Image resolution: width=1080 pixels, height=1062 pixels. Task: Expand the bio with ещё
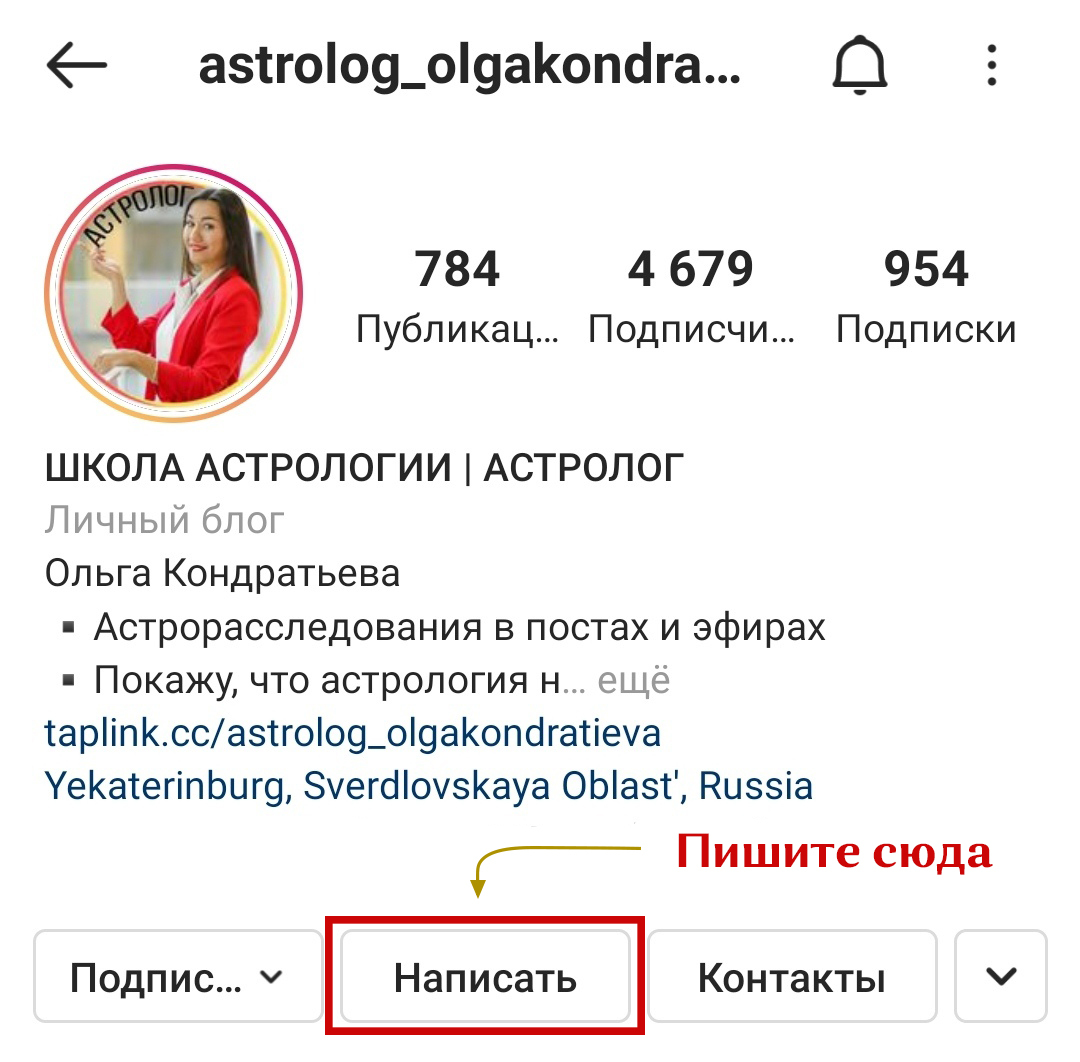633,680
